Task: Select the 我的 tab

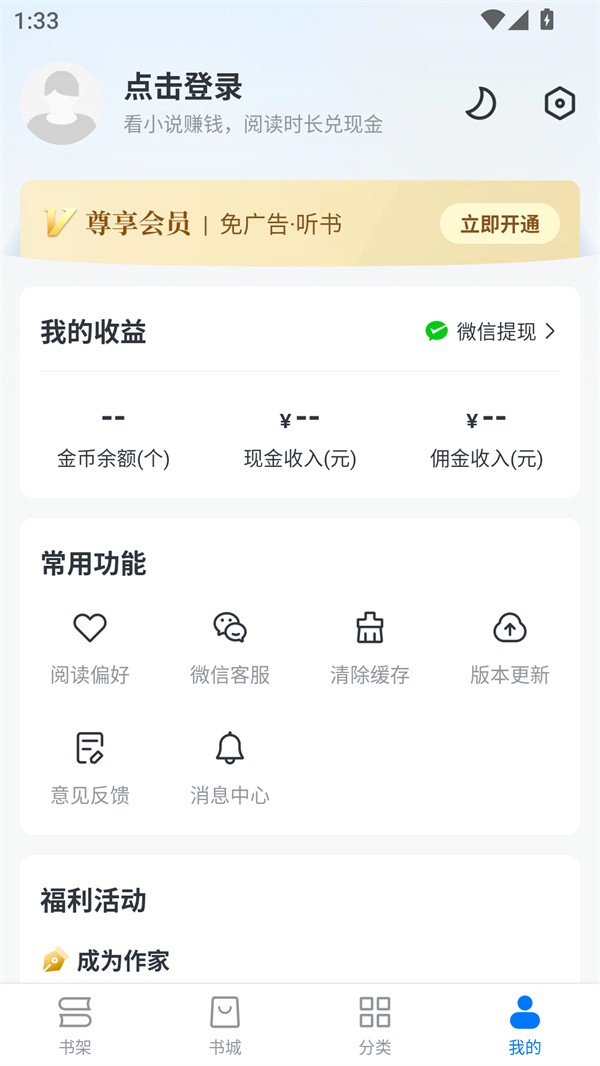Action: coord(525,1025)
